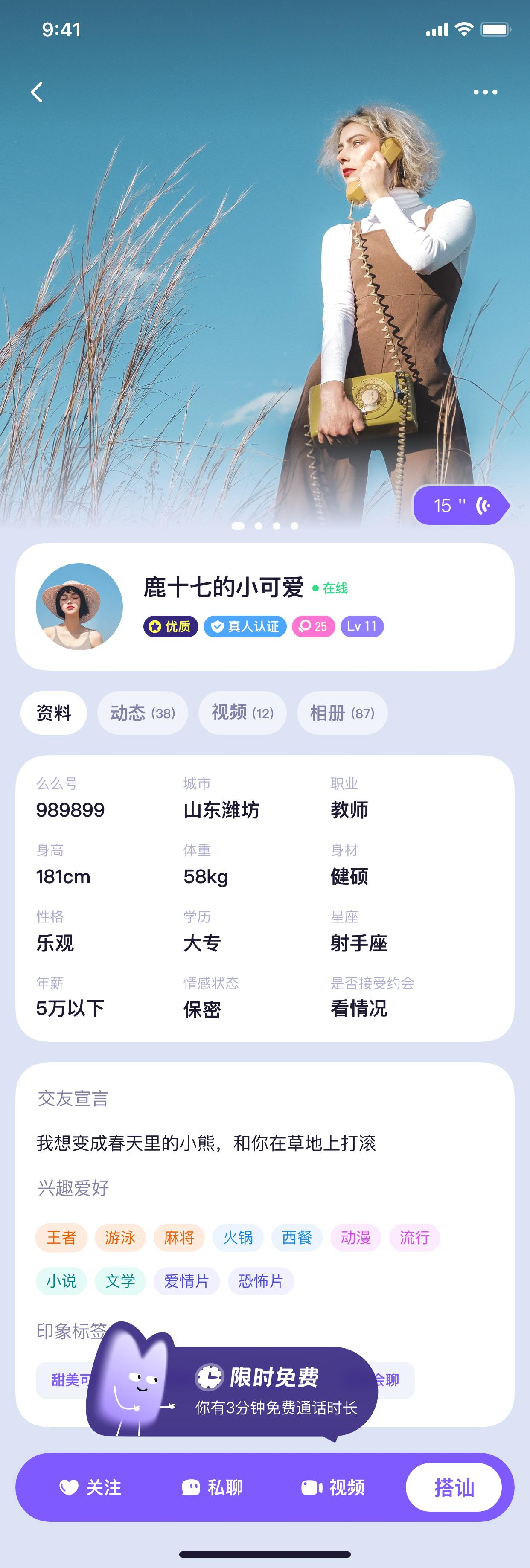Tap the photo carousel page indicator dots
Screen dimensions: 530x1568
pos(265,526)
